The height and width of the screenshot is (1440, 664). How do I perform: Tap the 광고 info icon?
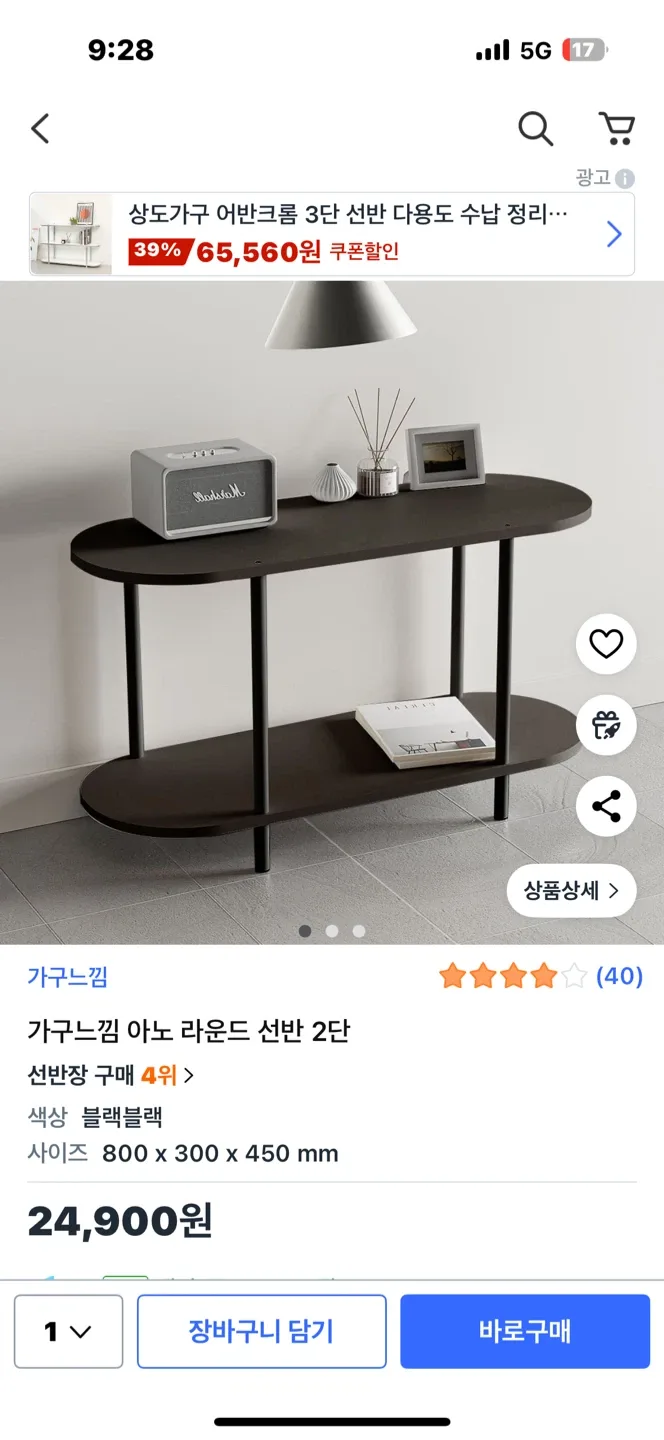(x=625, y=178)
